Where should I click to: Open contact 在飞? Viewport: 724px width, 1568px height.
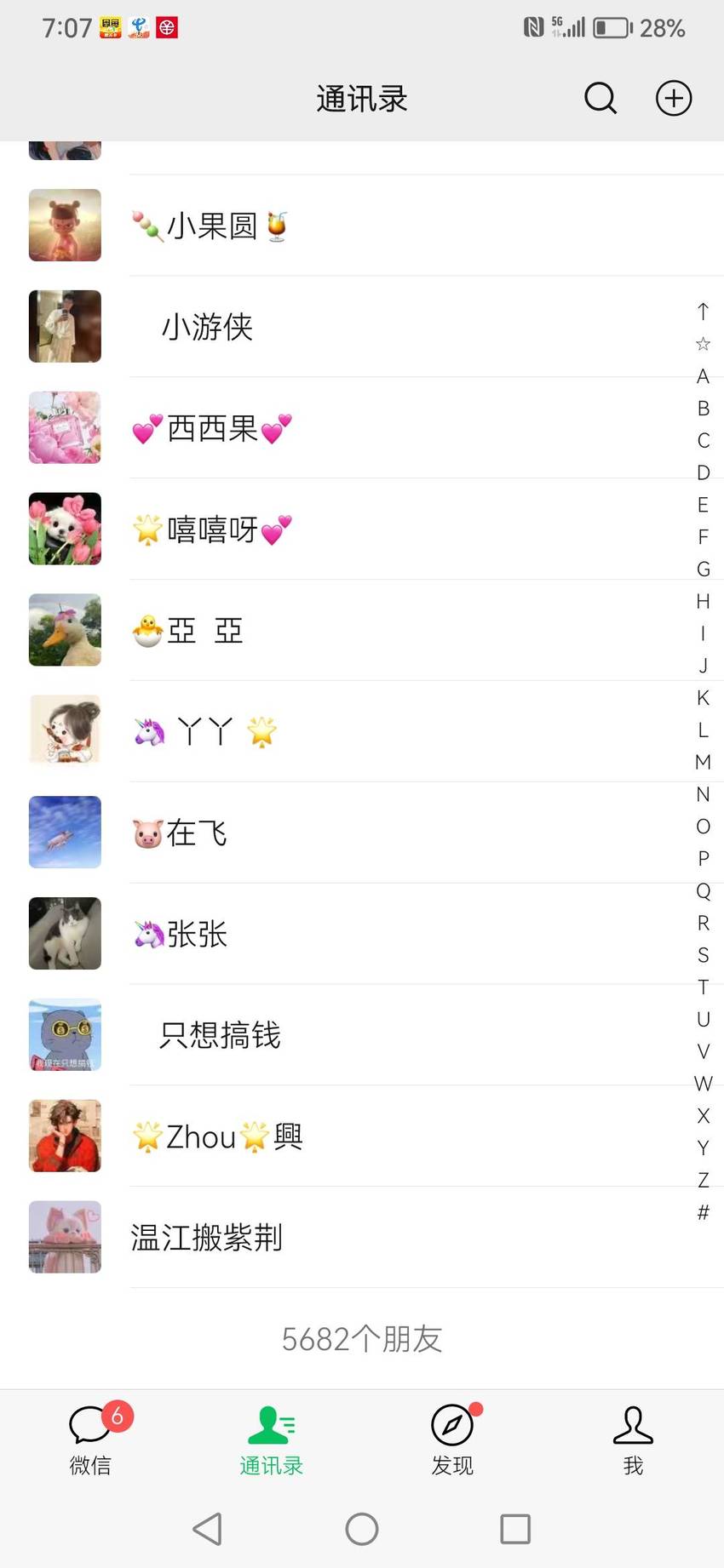pyautogui.click(x=362, y=833)
